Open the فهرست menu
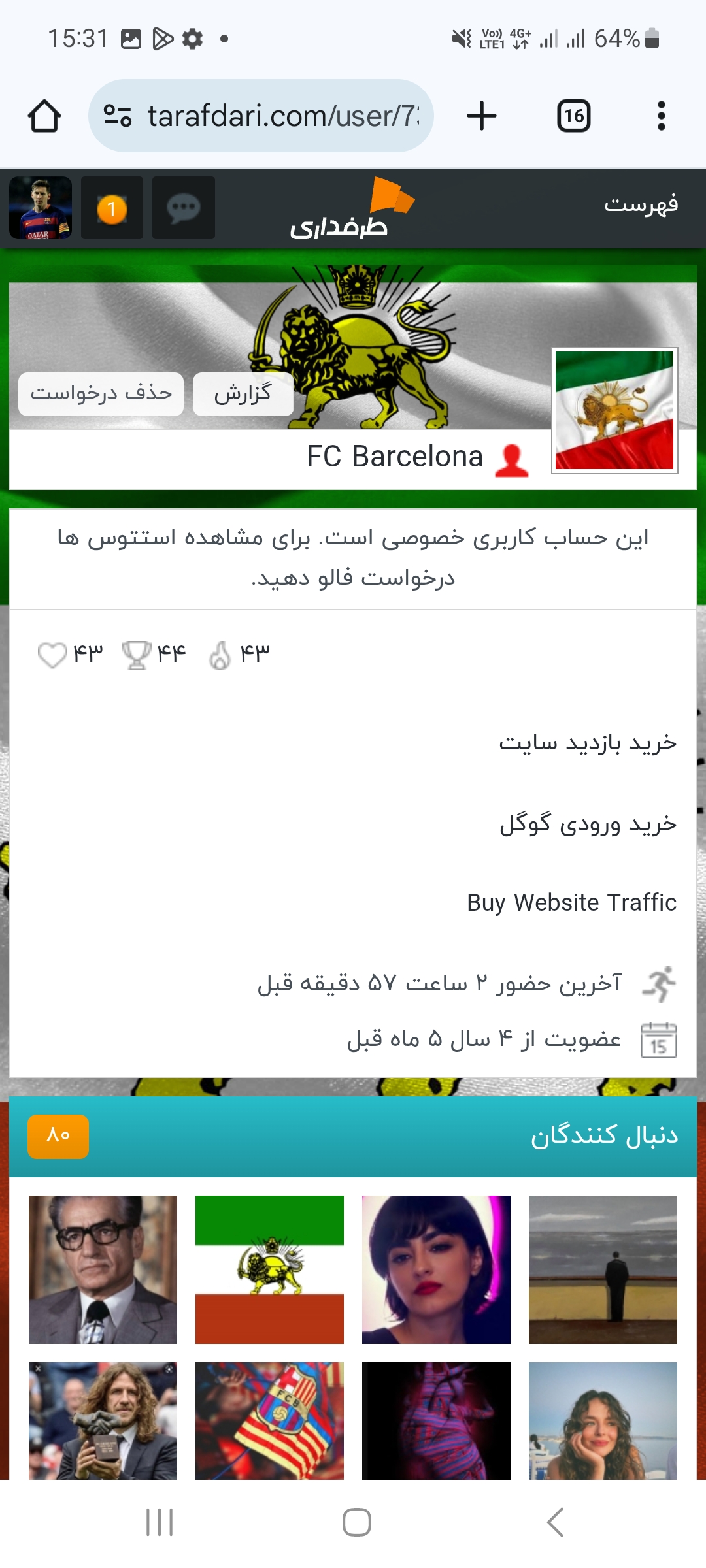706x1568 pixels. [641, 204]
